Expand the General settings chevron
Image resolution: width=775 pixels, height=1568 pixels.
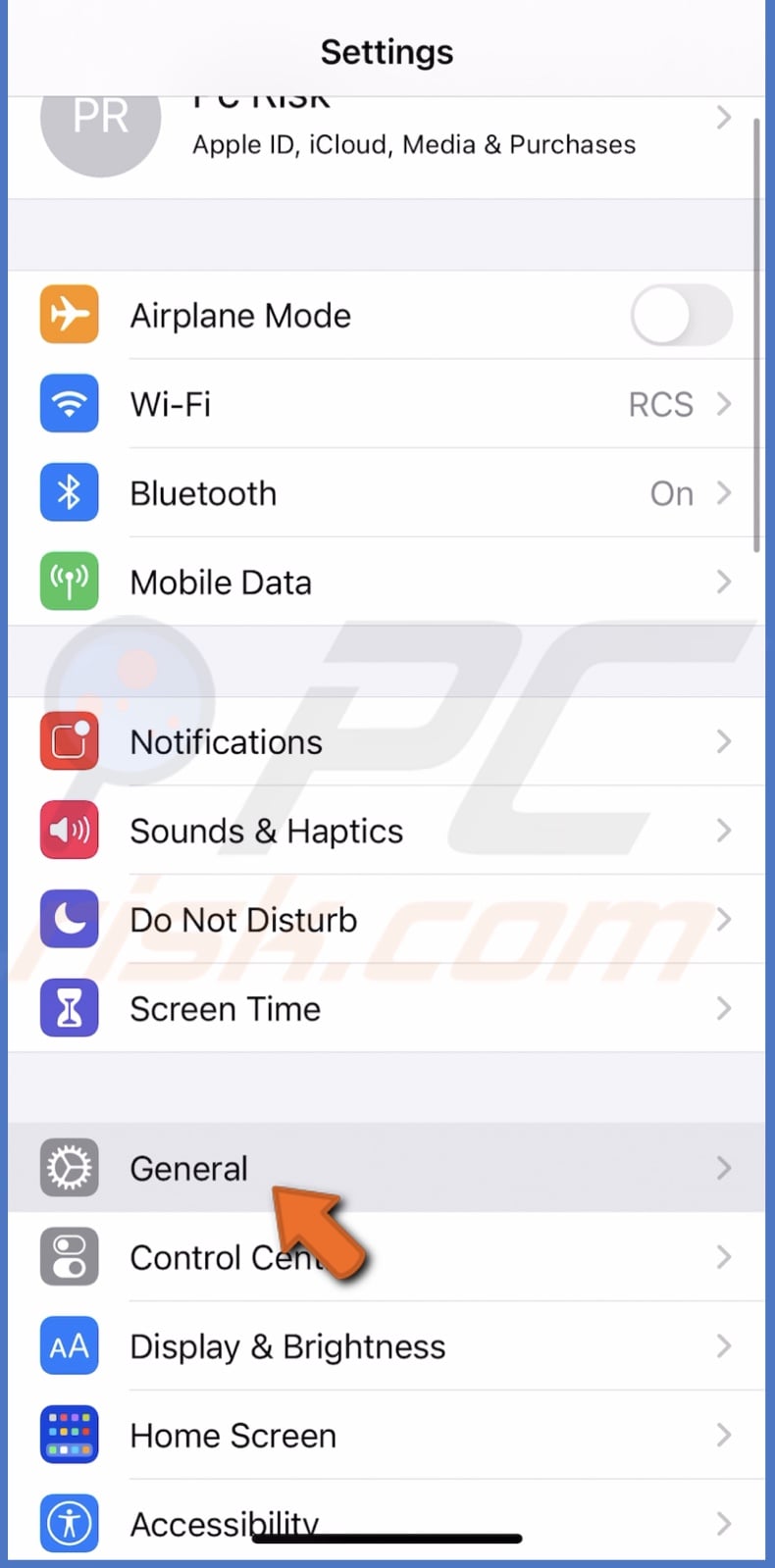tap(724, 1168)
